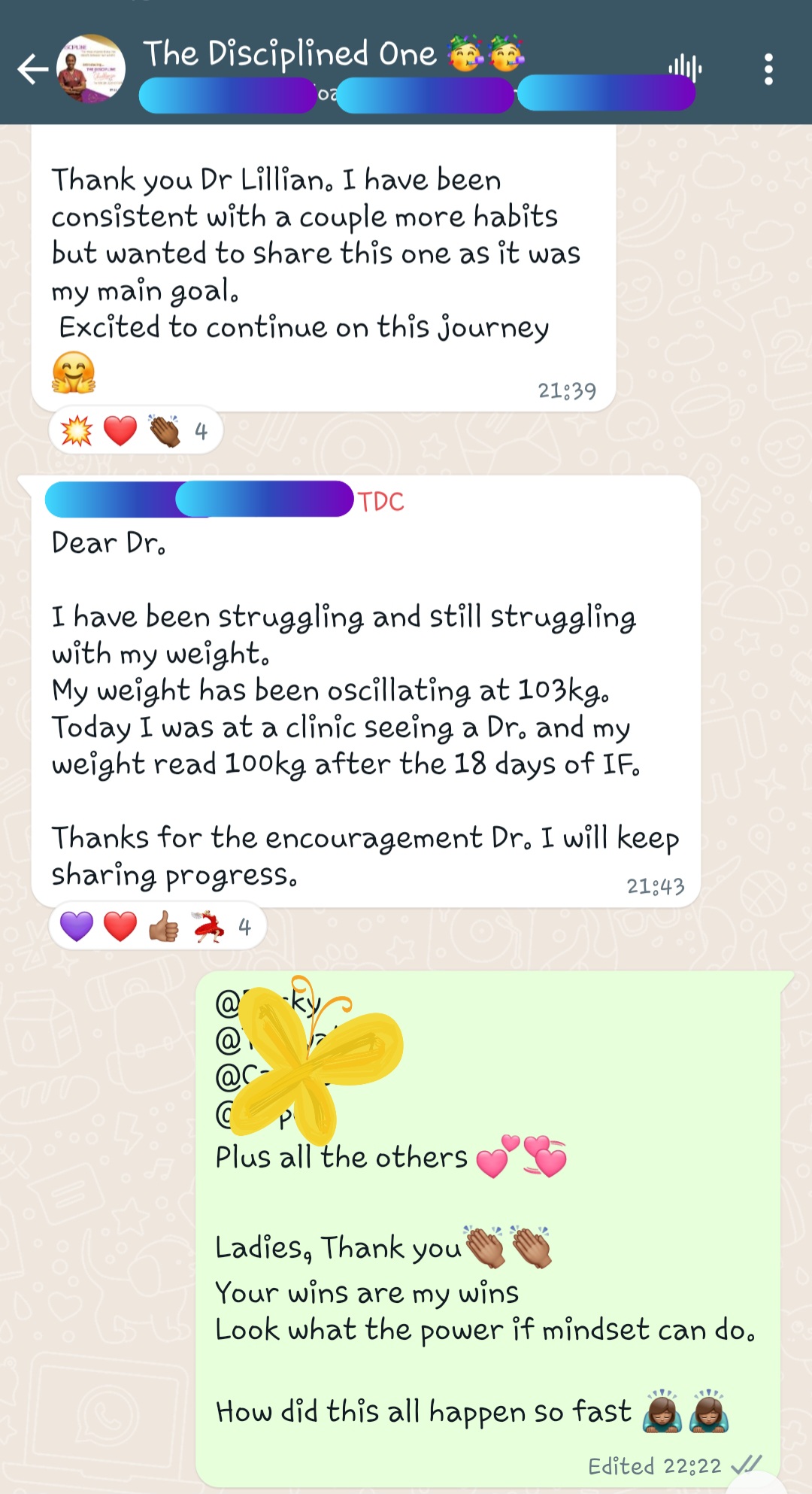Viewport: 812px width, 1494px height.
Task: Go back from the group chat
Action: [32, 70]
